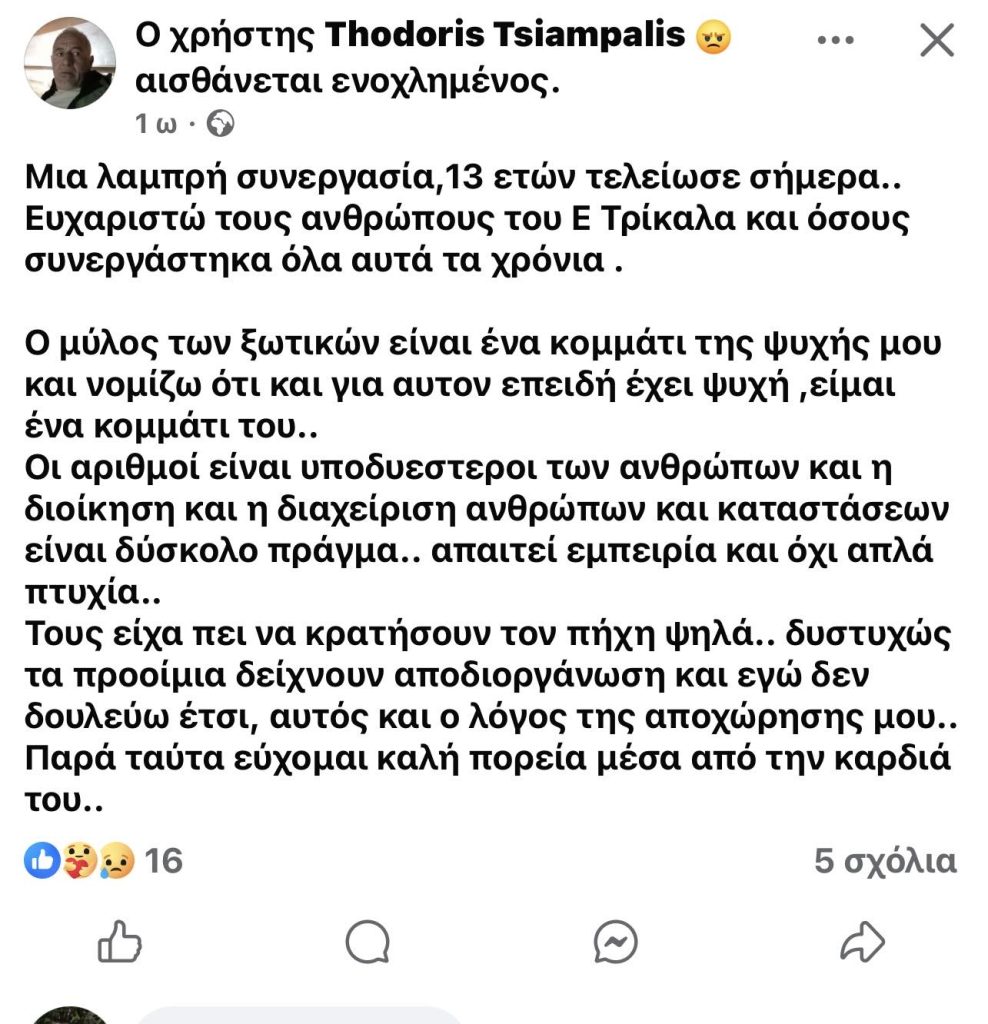Comment on this post
This screenshot has height=1024, width=988.
367,940
